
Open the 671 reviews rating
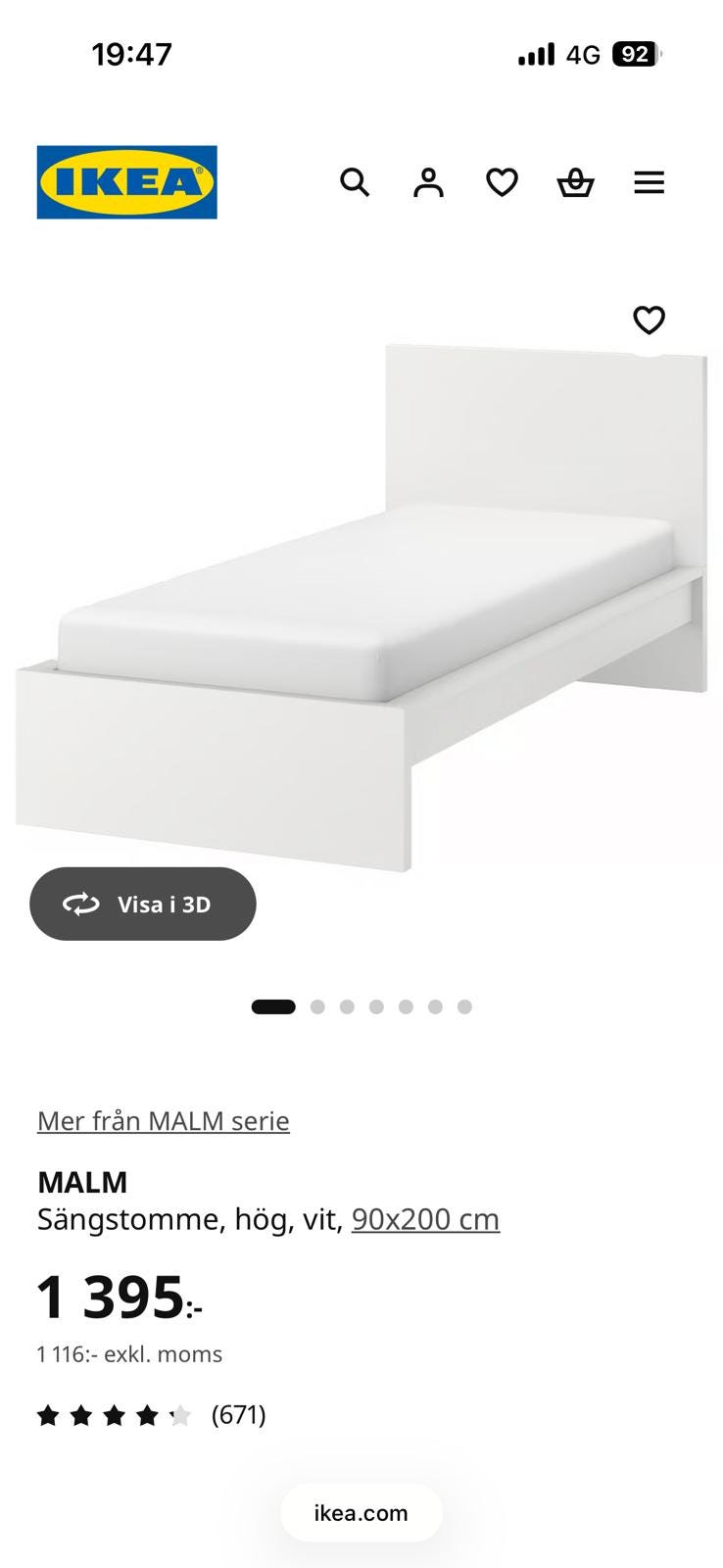point(152,1415)
